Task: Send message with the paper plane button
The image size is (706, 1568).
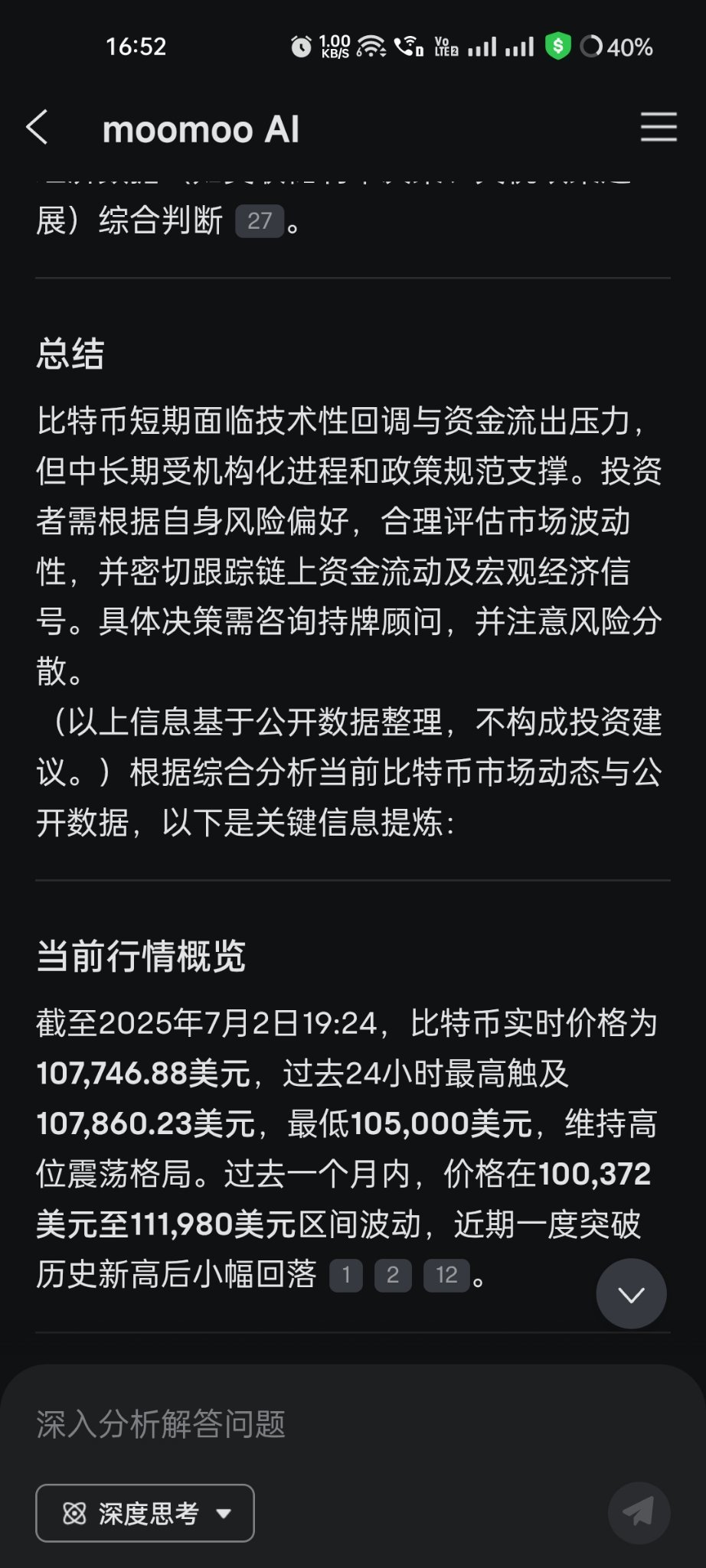Action: point(639,1513)
